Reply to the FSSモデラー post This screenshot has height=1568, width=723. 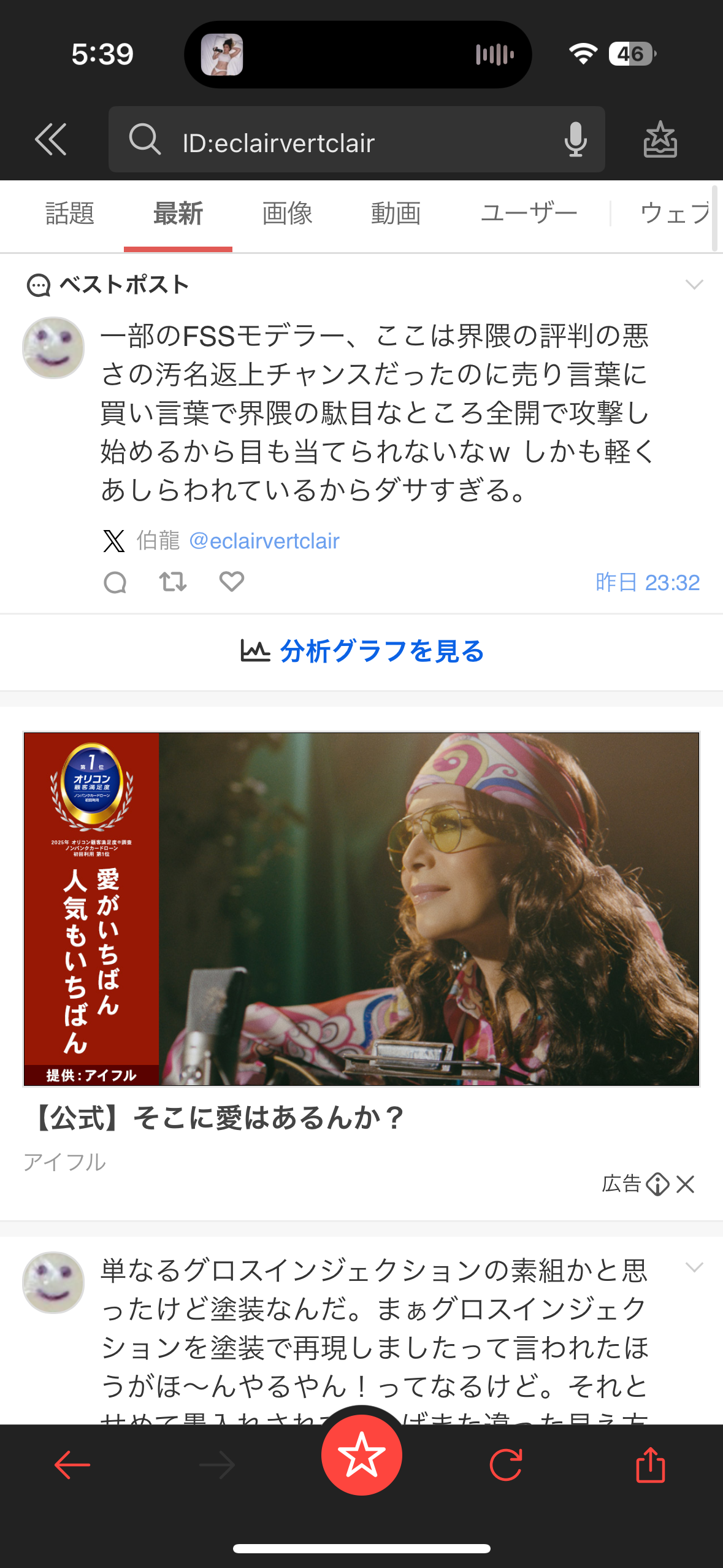pos(115,582)
